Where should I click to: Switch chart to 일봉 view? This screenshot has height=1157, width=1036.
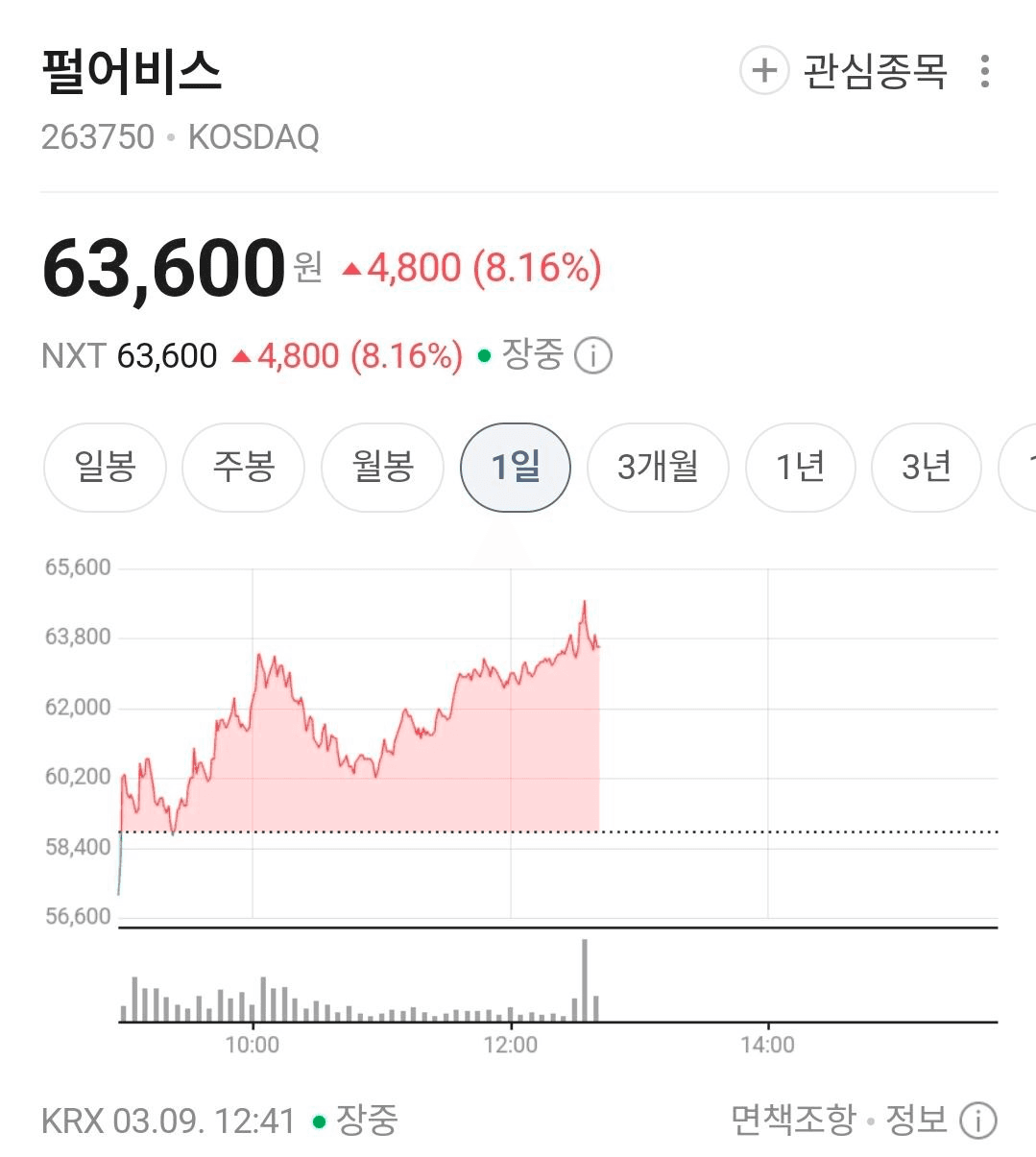(x=106, y=468)
